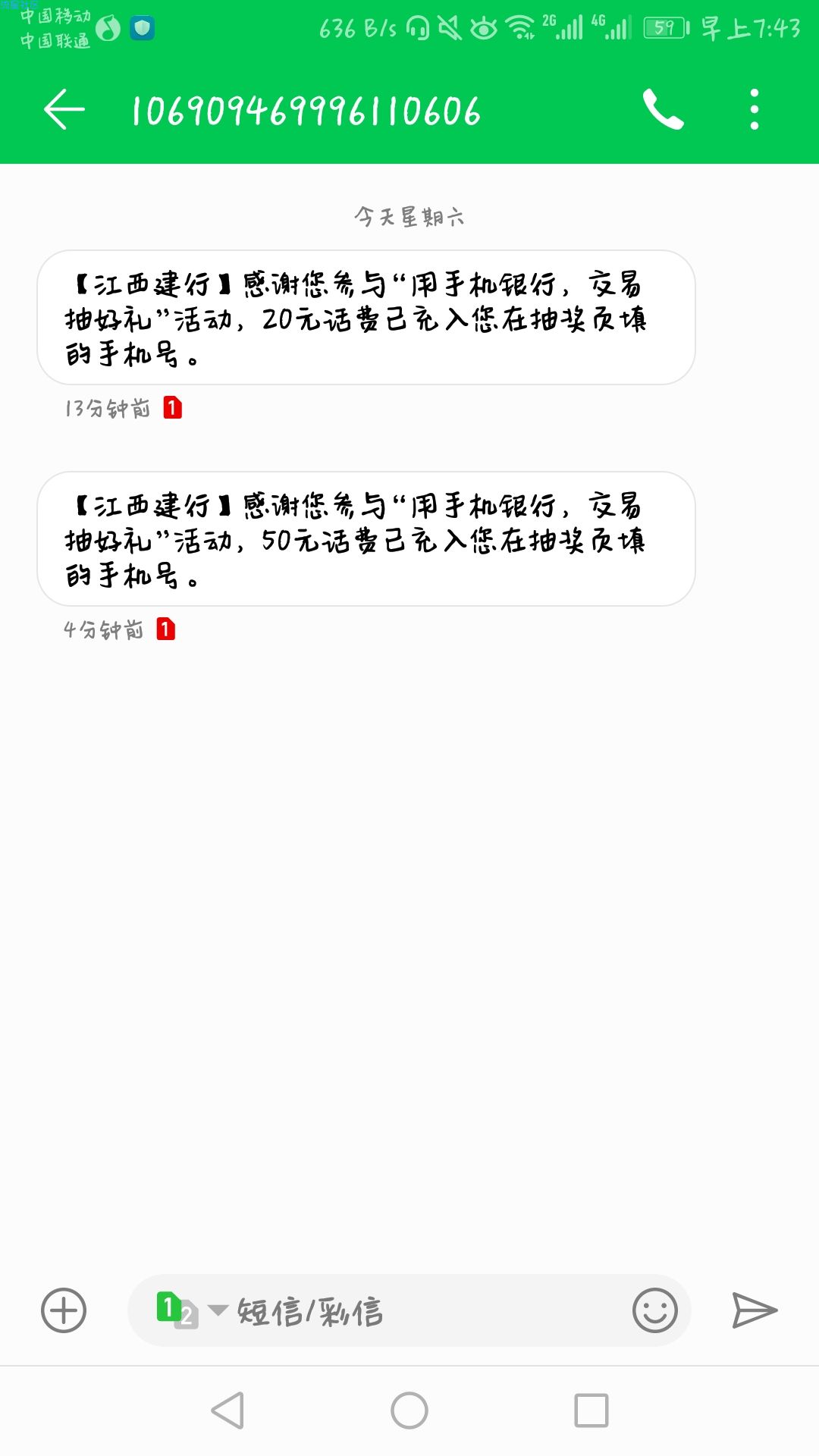Open the three-dot overflow menu
The width and height of the screenshot is (819, 1456).
tap(754, 109)
